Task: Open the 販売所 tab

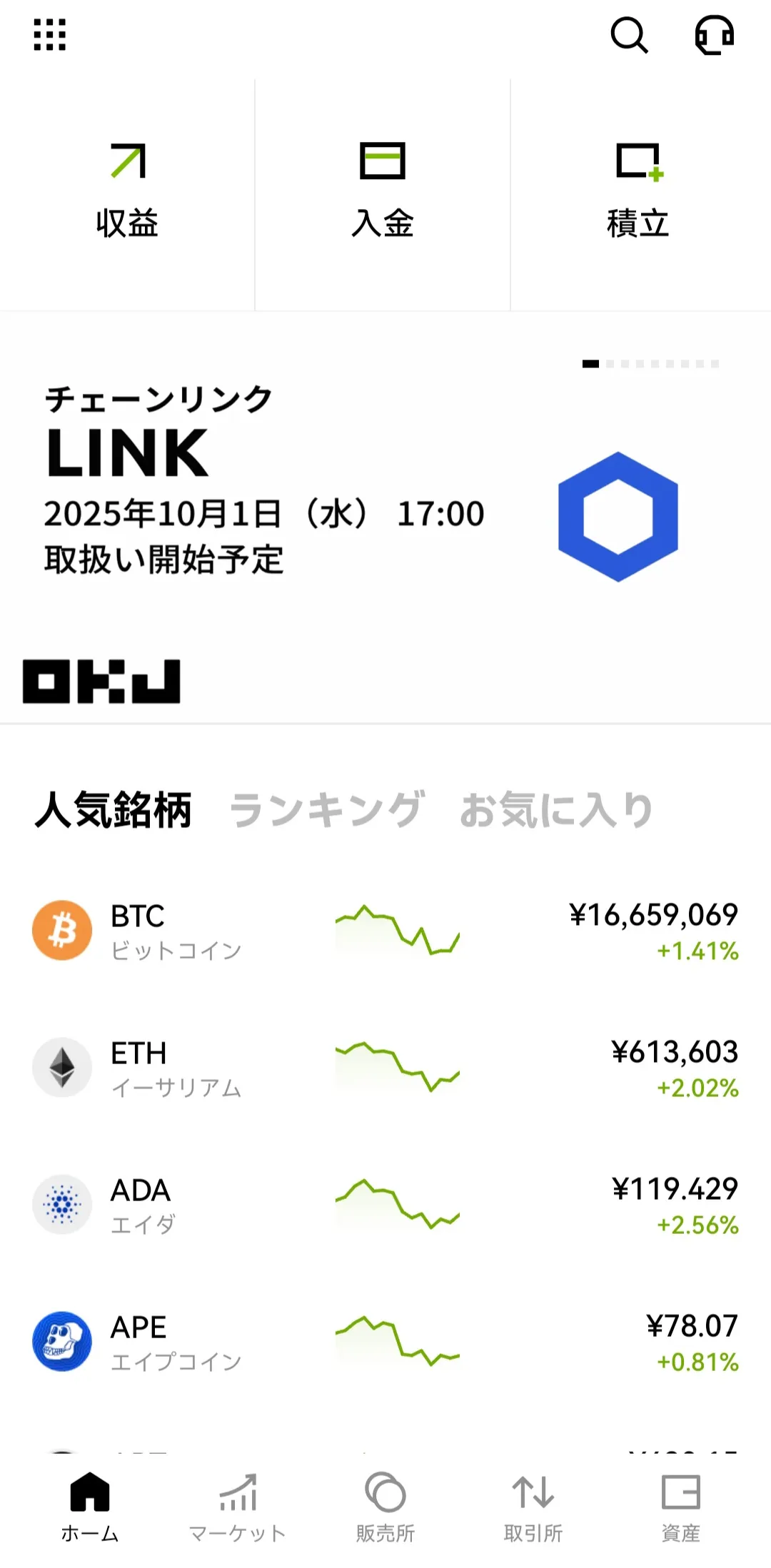Action: click(385, 1506)
